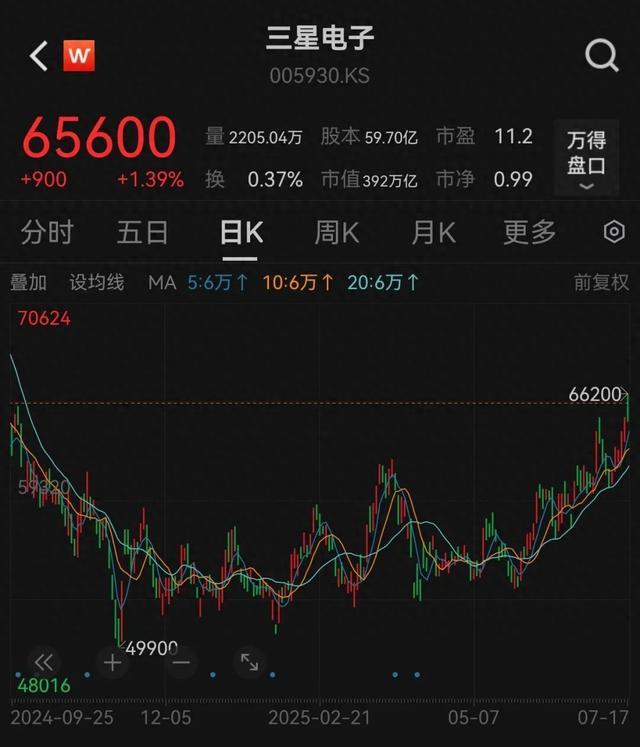Zoom out the K-line chart
Viewport: 640px width, 747px height.
(181, 661)
